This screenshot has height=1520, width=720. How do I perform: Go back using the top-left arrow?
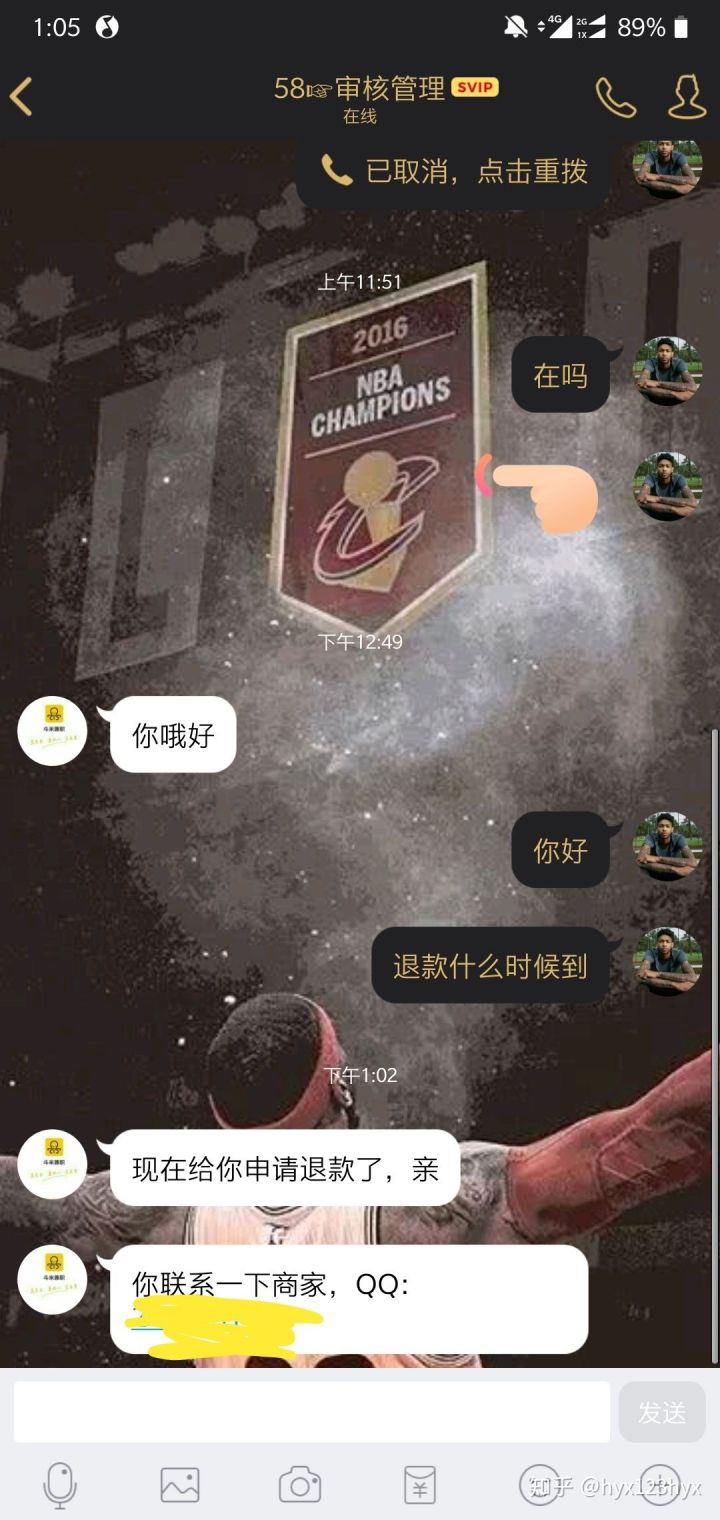(x=22, y=97)
